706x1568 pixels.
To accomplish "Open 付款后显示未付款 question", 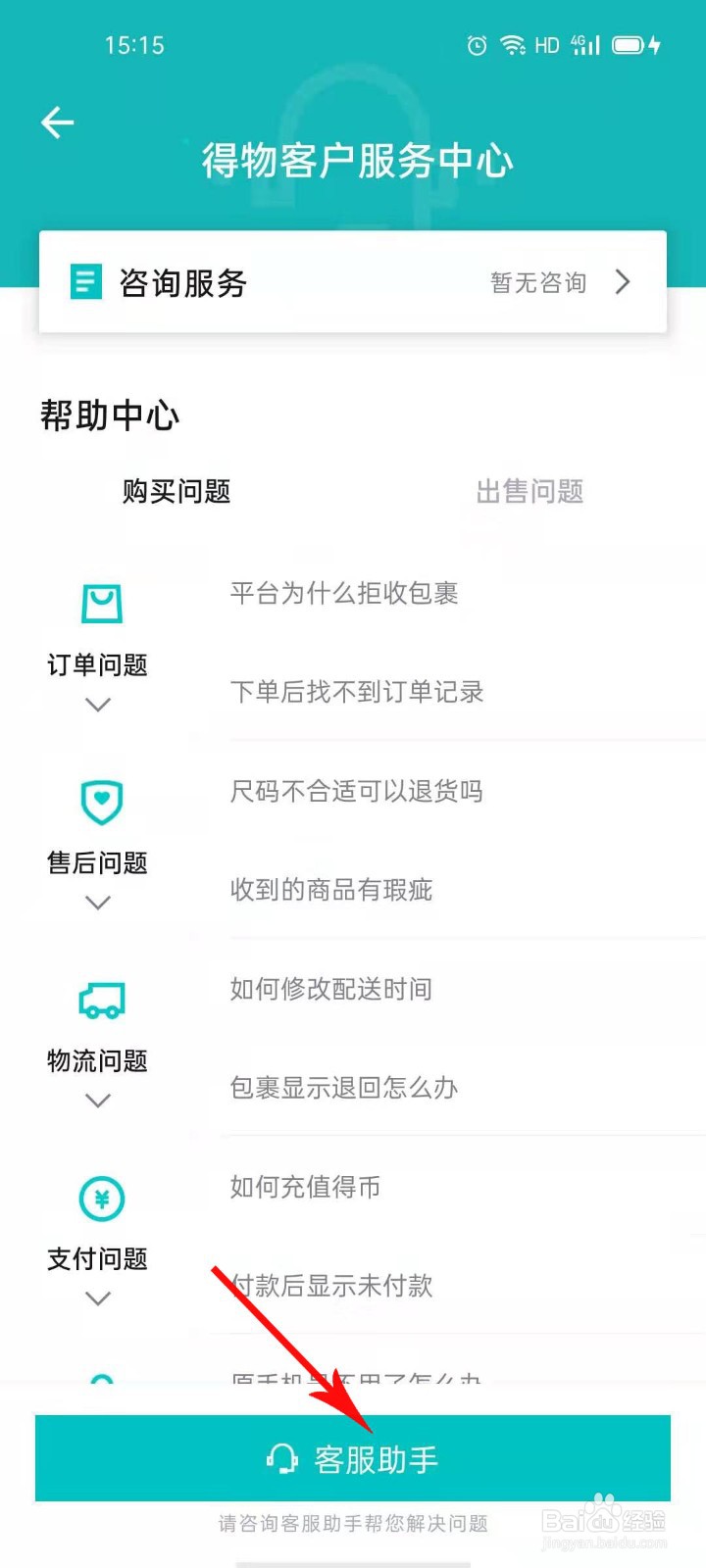I will [331, 1286].
